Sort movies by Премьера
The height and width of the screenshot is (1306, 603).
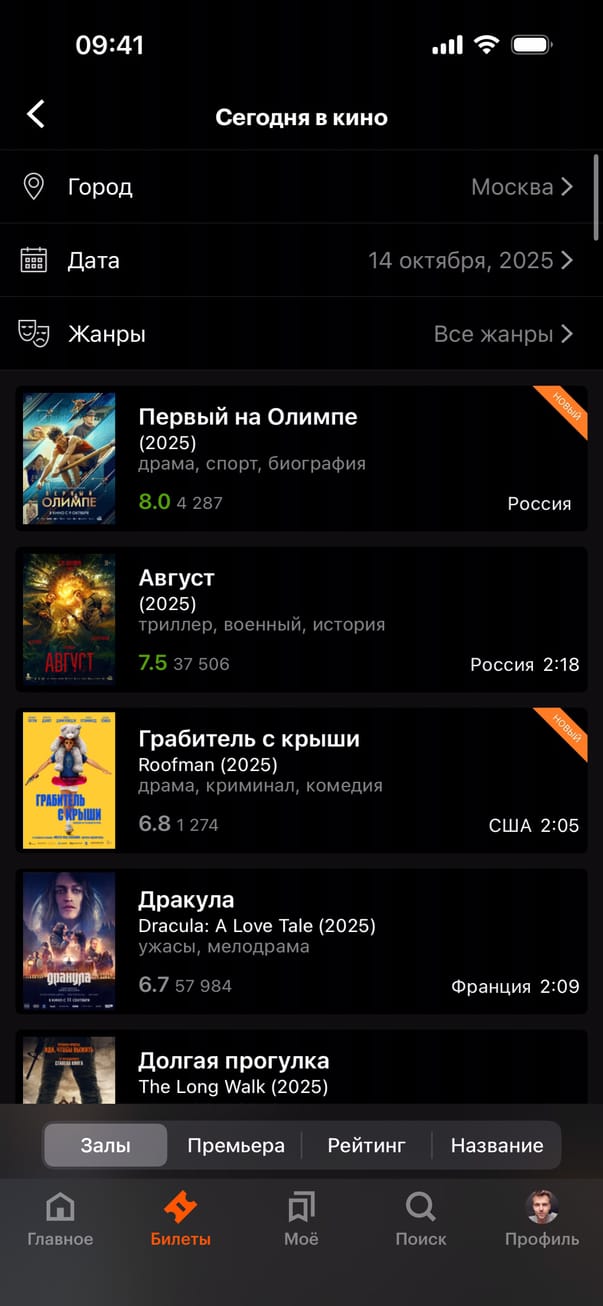pos(236,1146)
